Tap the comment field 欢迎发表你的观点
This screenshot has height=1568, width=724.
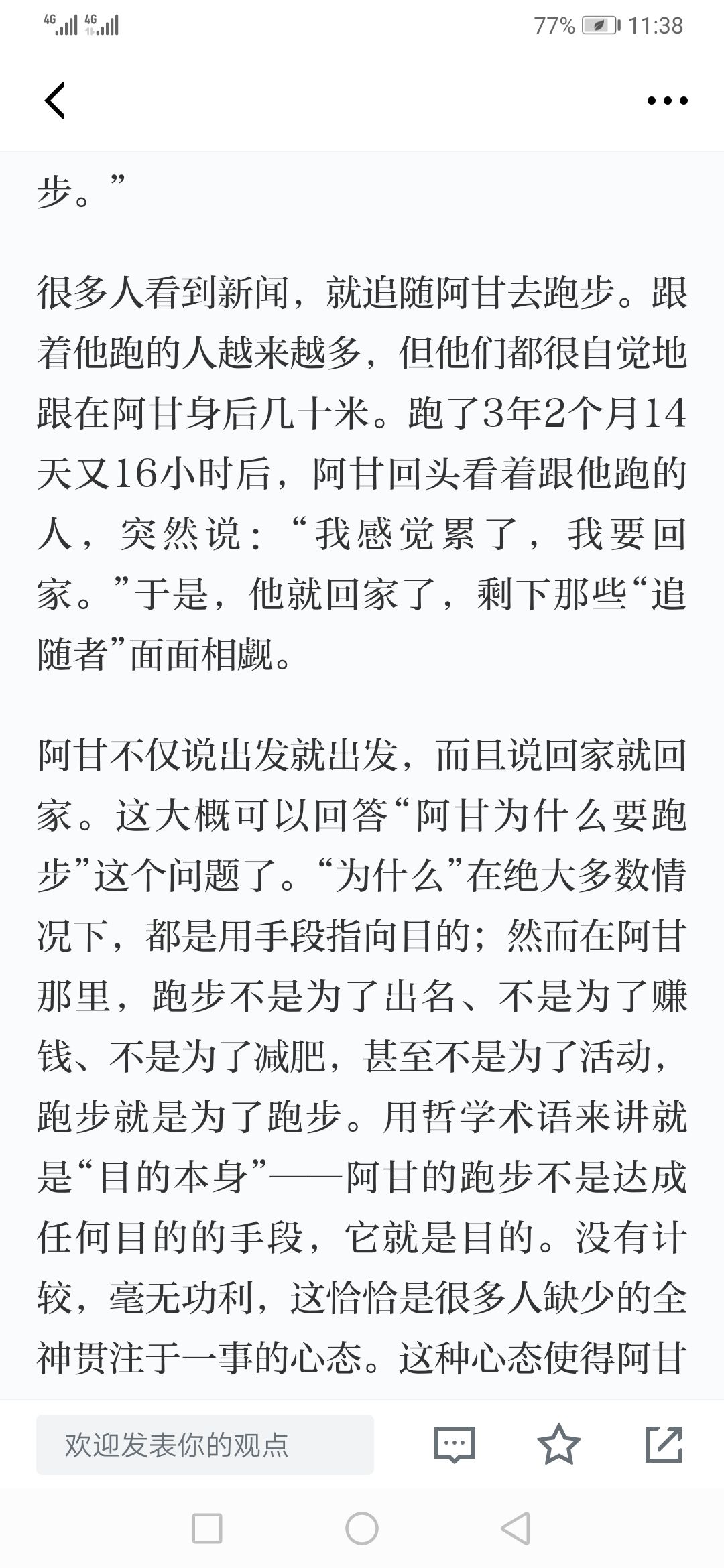(205, 1445)
